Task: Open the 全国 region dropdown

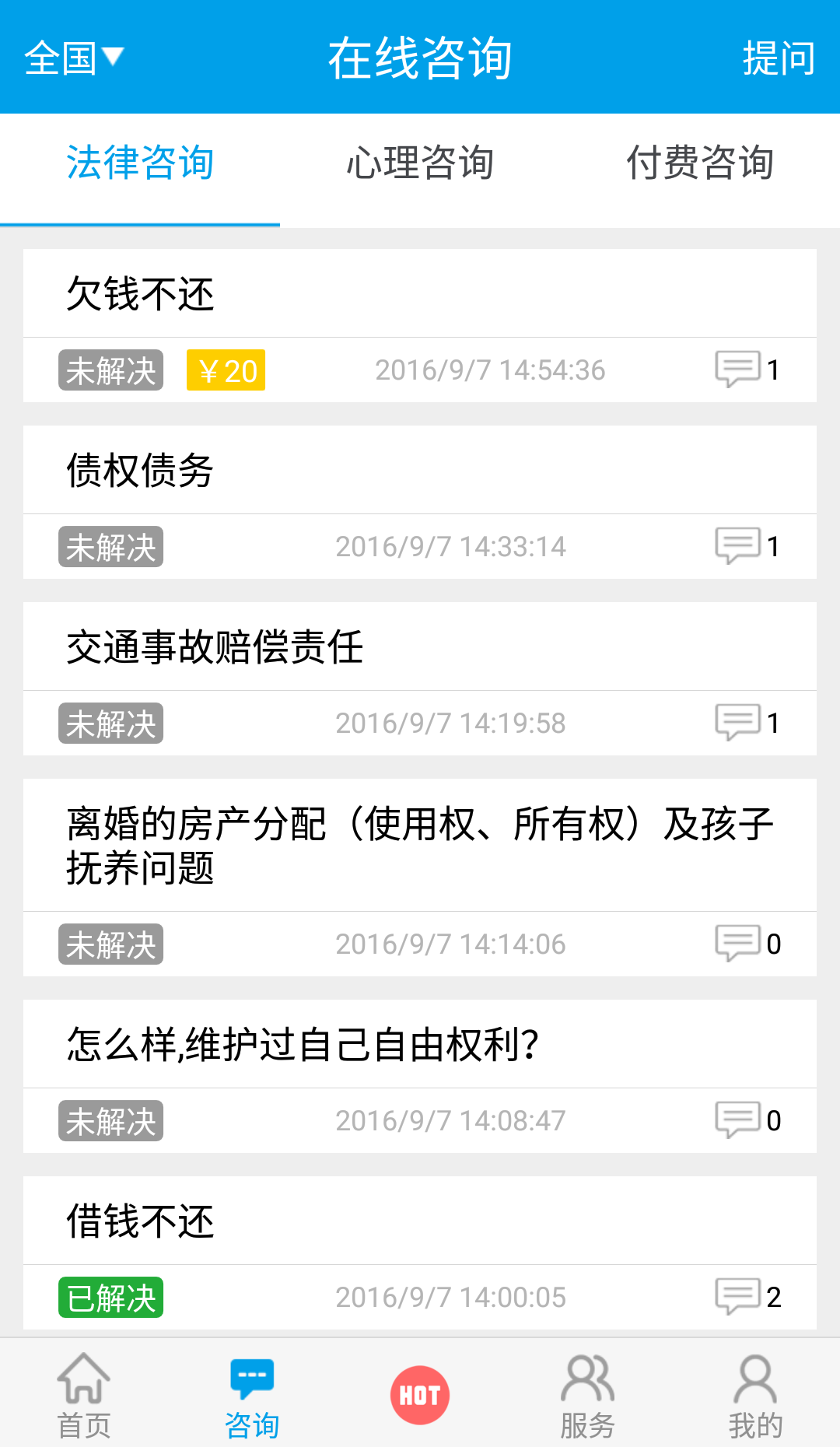Action: pyautogui.click(x=74, y=58)
